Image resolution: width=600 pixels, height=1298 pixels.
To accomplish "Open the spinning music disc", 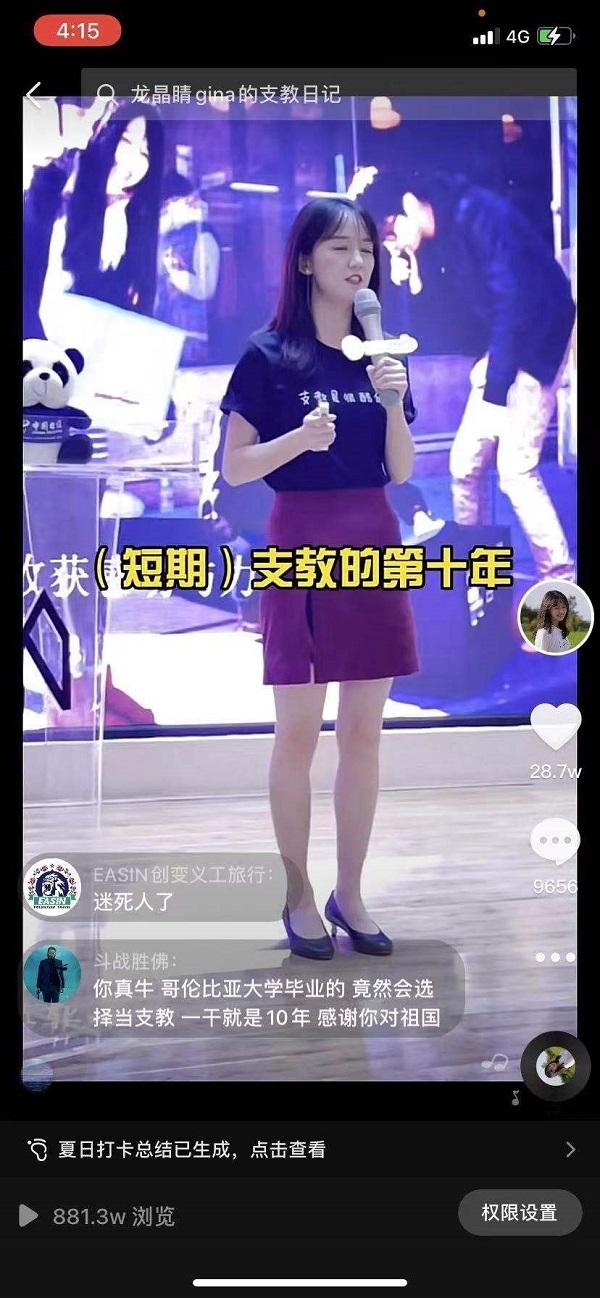I will tap(555, 1066).
